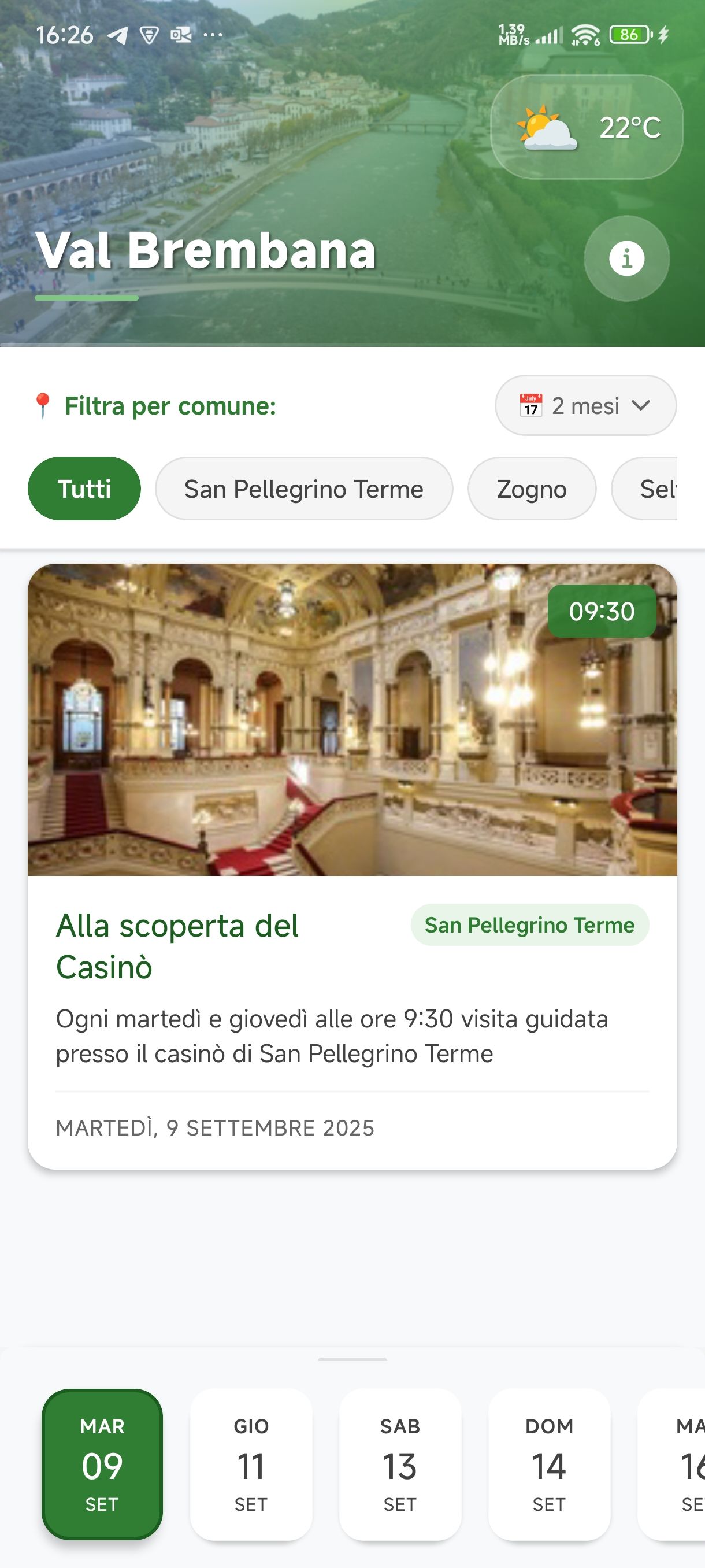705x1568 pixels.
Task: Expand the 2 mesi period dropdown
Action: coord(585,405)
